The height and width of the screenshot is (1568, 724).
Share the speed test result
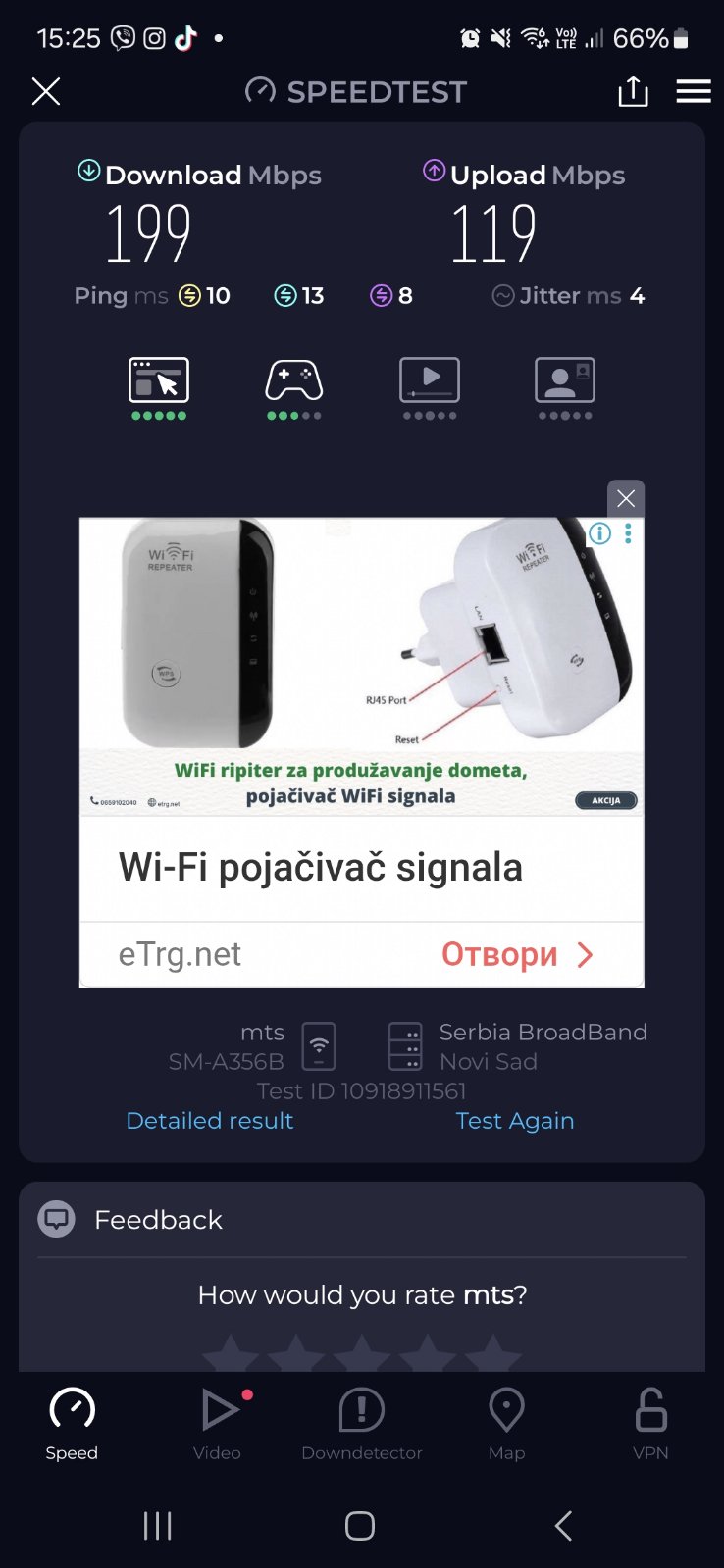[633, 91]
